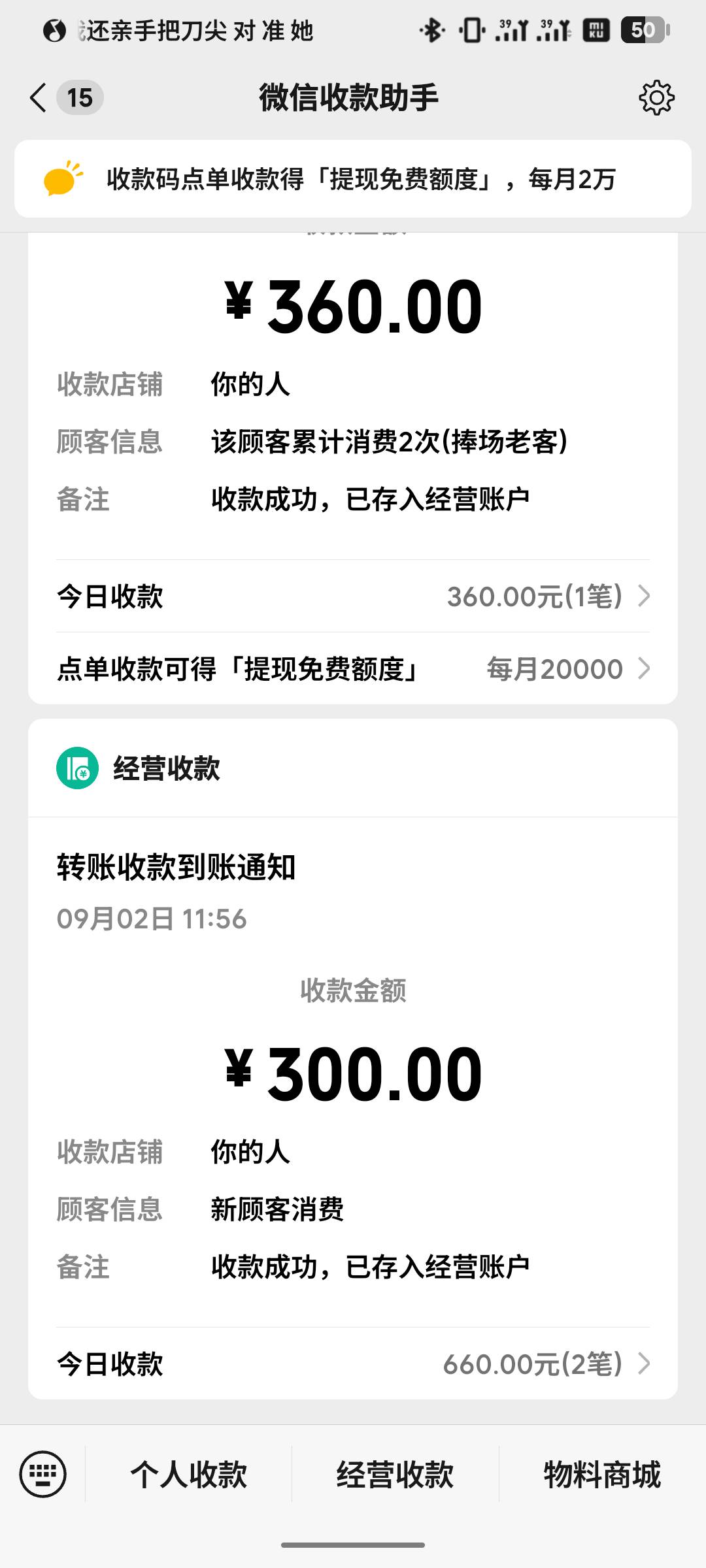
Task: Go back using the arrow with 15 badge
Action: tap(65, 98)
